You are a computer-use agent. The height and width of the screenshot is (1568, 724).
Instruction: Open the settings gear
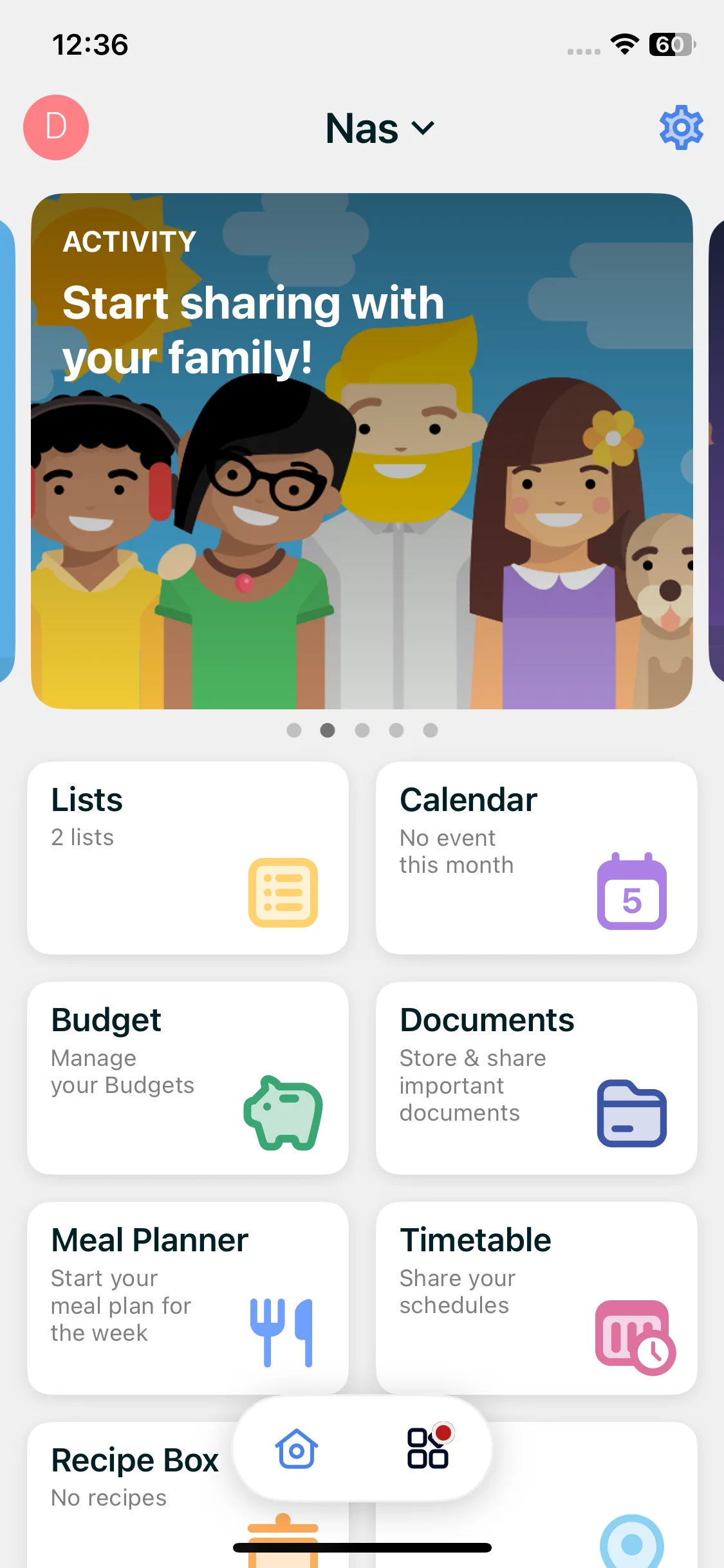point(681,127)
